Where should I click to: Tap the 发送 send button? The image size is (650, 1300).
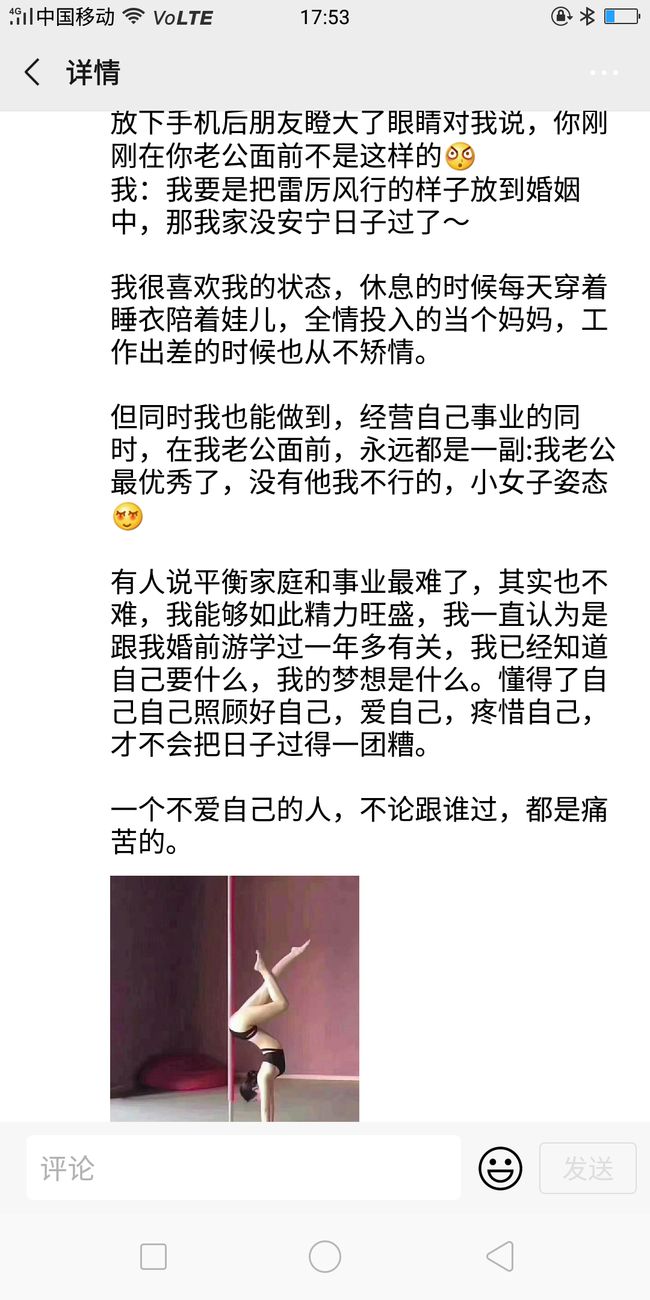click(587, 1168)
